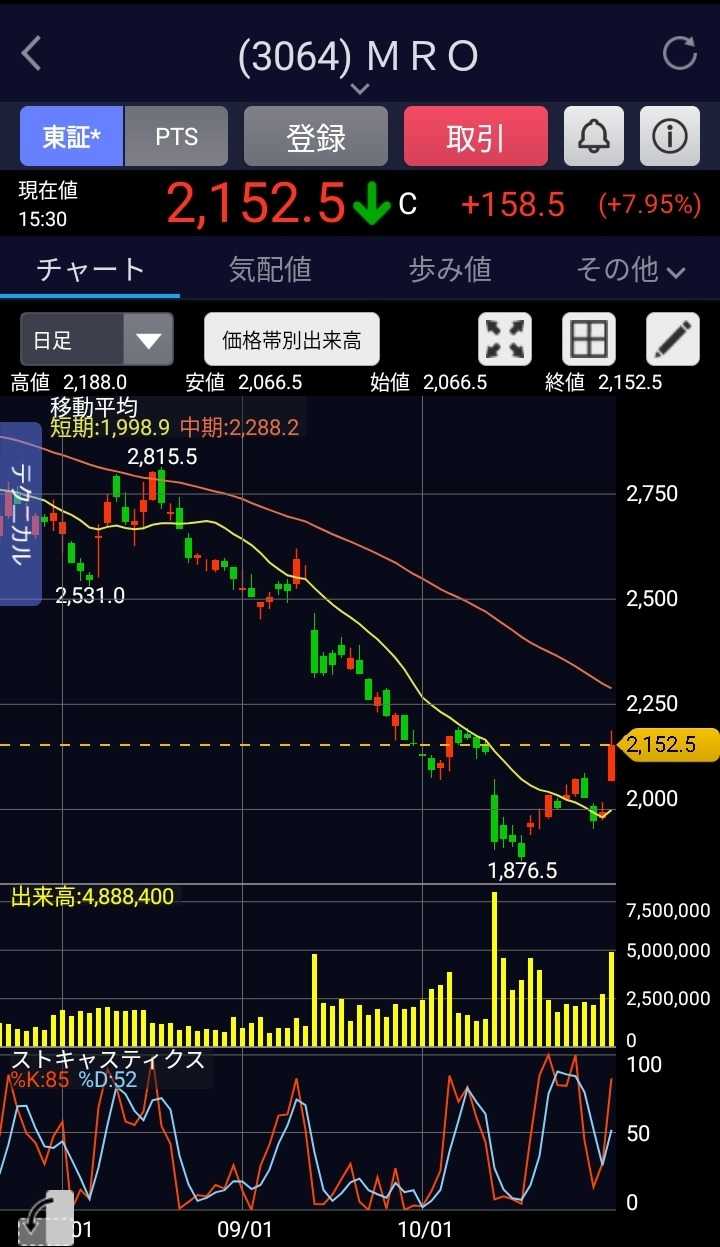Select the チャート tab
This screenshot has width=720, height=1247.
(x=90, y=269)
